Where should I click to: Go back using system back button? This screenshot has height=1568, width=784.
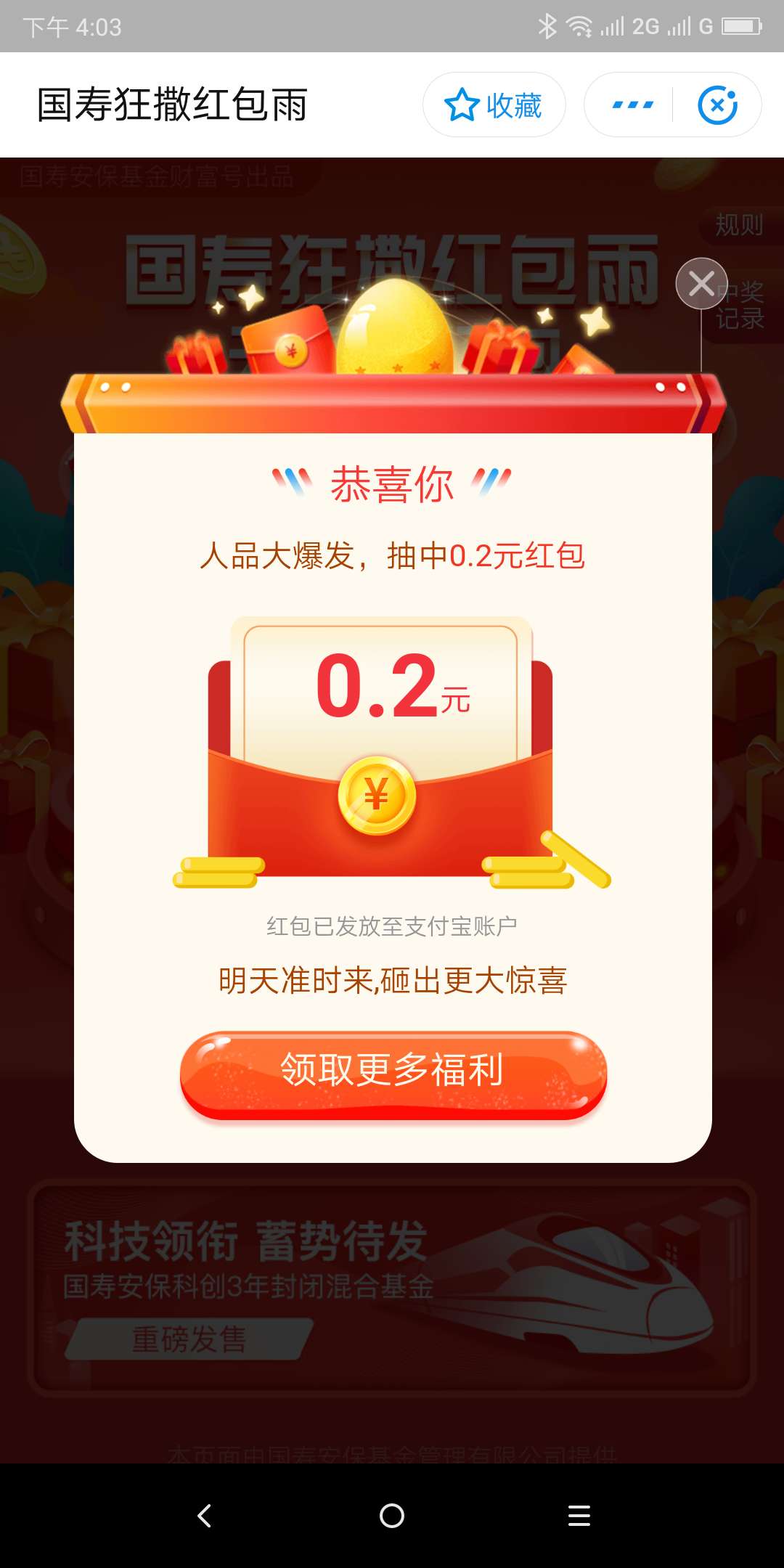click(205, 1515)
